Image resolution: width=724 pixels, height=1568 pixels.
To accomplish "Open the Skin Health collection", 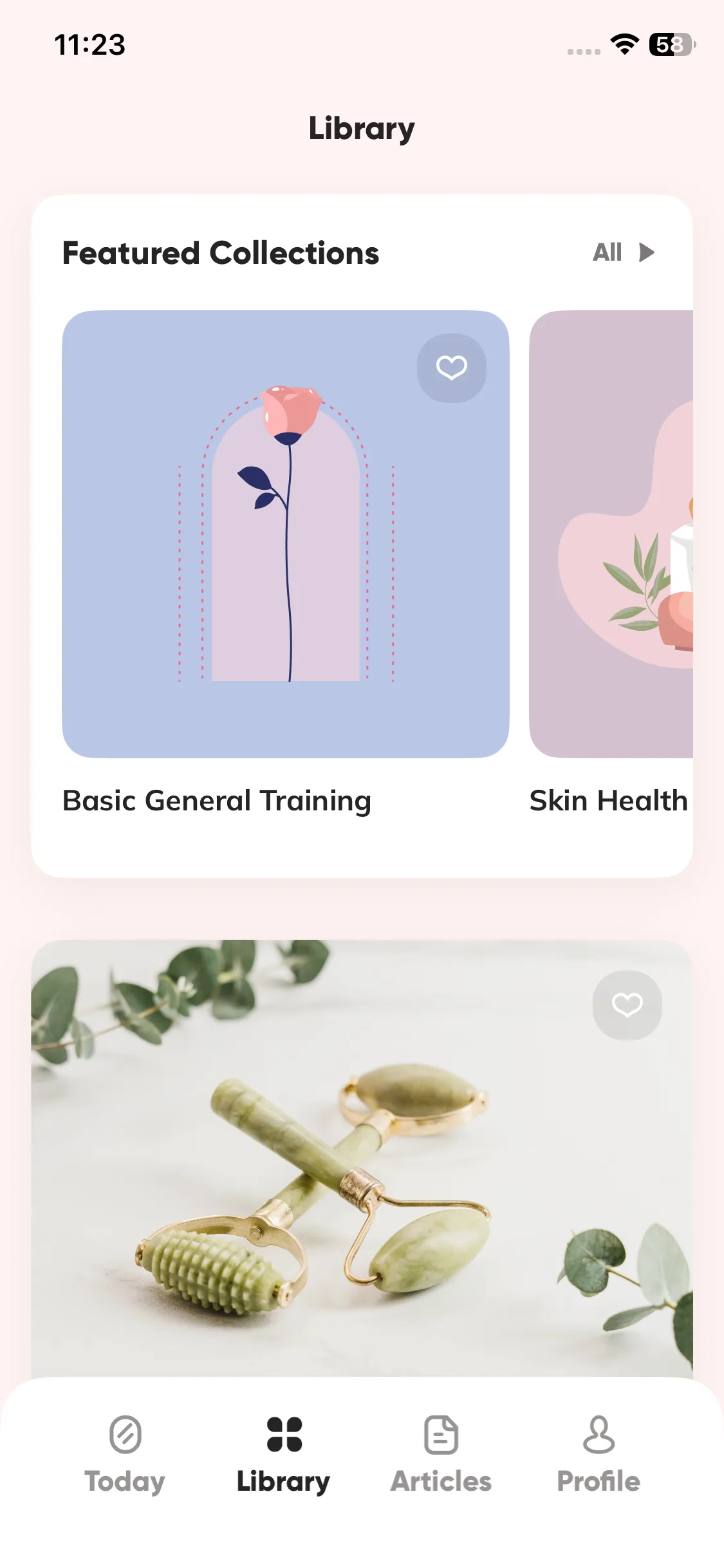I will click(611, 534).
